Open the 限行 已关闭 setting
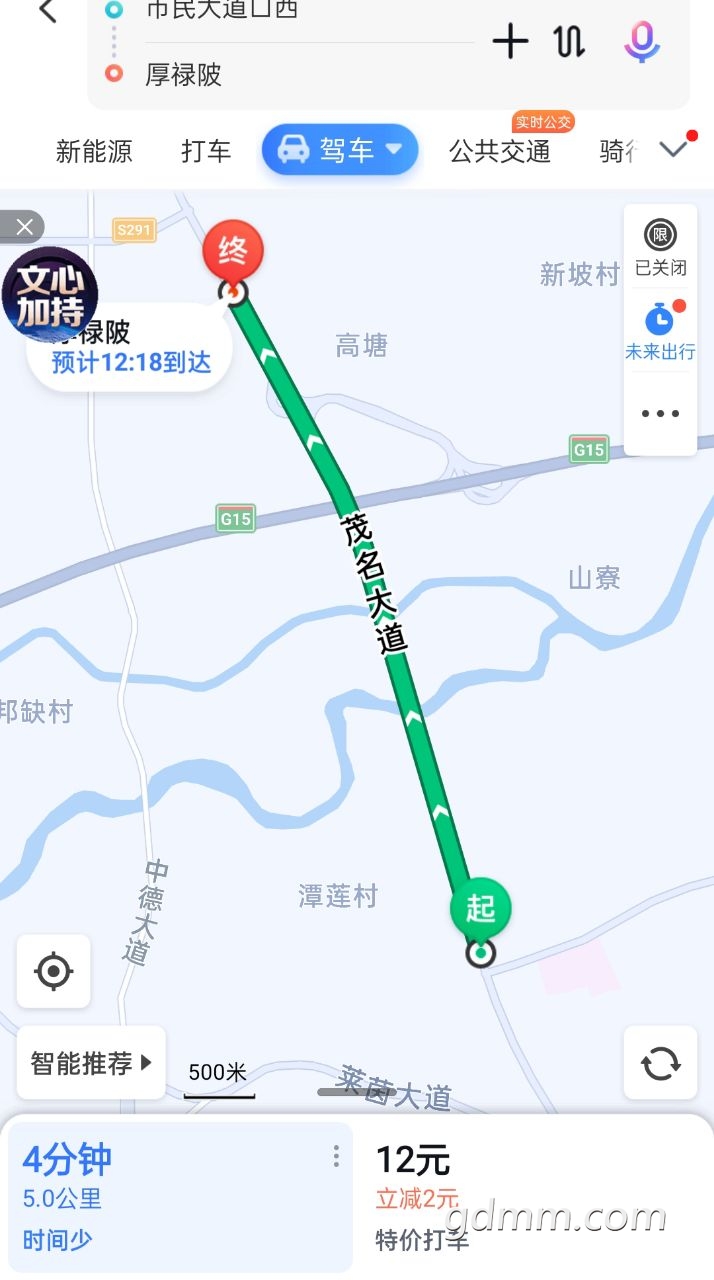Viewport: 714px width, 1280px height. (x=660, y=247)
